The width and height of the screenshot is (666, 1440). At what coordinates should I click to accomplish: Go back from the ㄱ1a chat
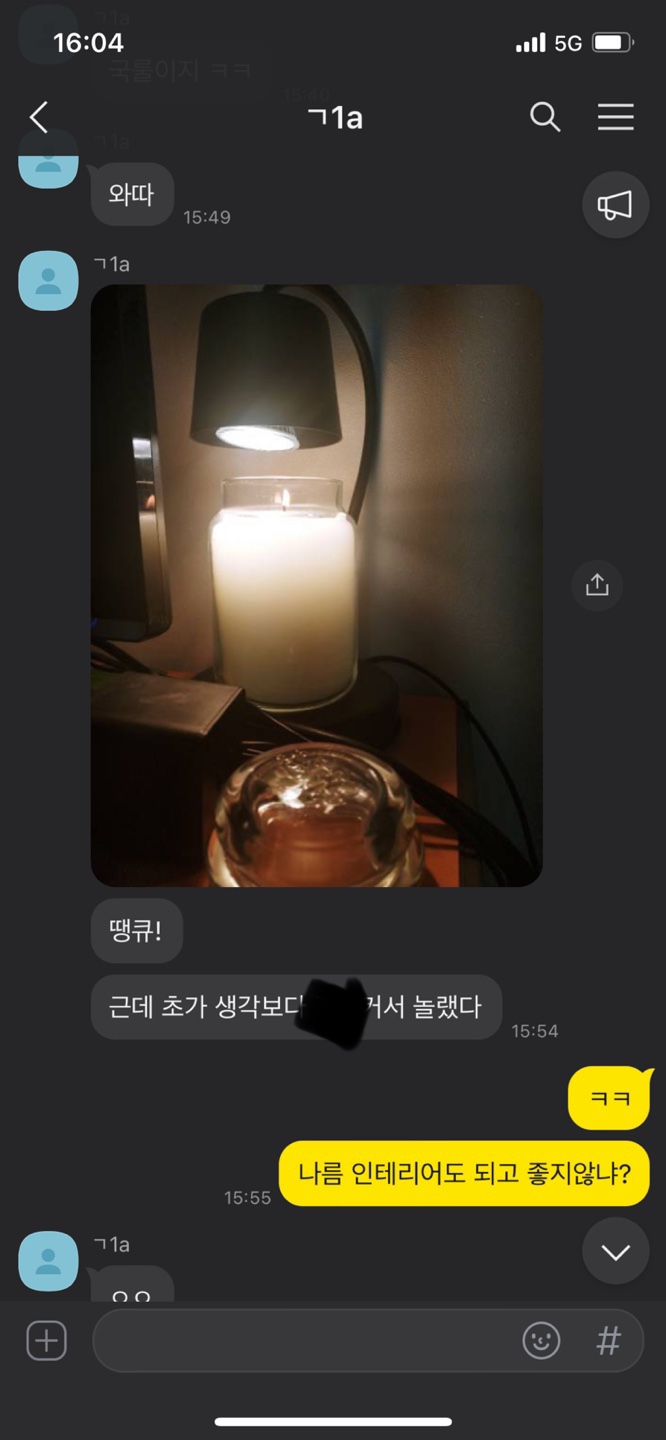(x=39, y=117)
